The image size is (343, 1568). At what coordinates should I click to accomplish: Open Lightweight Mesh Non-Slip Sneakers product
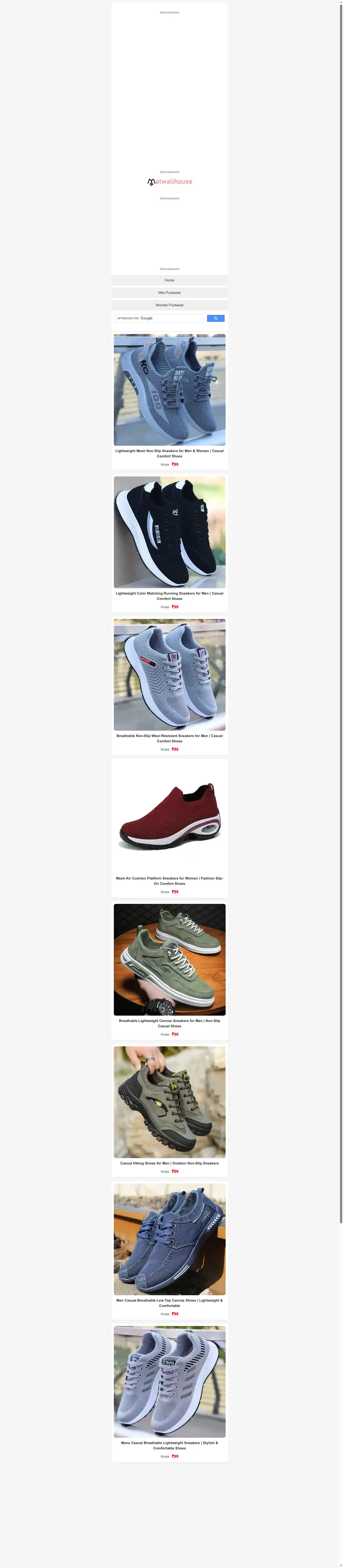coord(169,390)
